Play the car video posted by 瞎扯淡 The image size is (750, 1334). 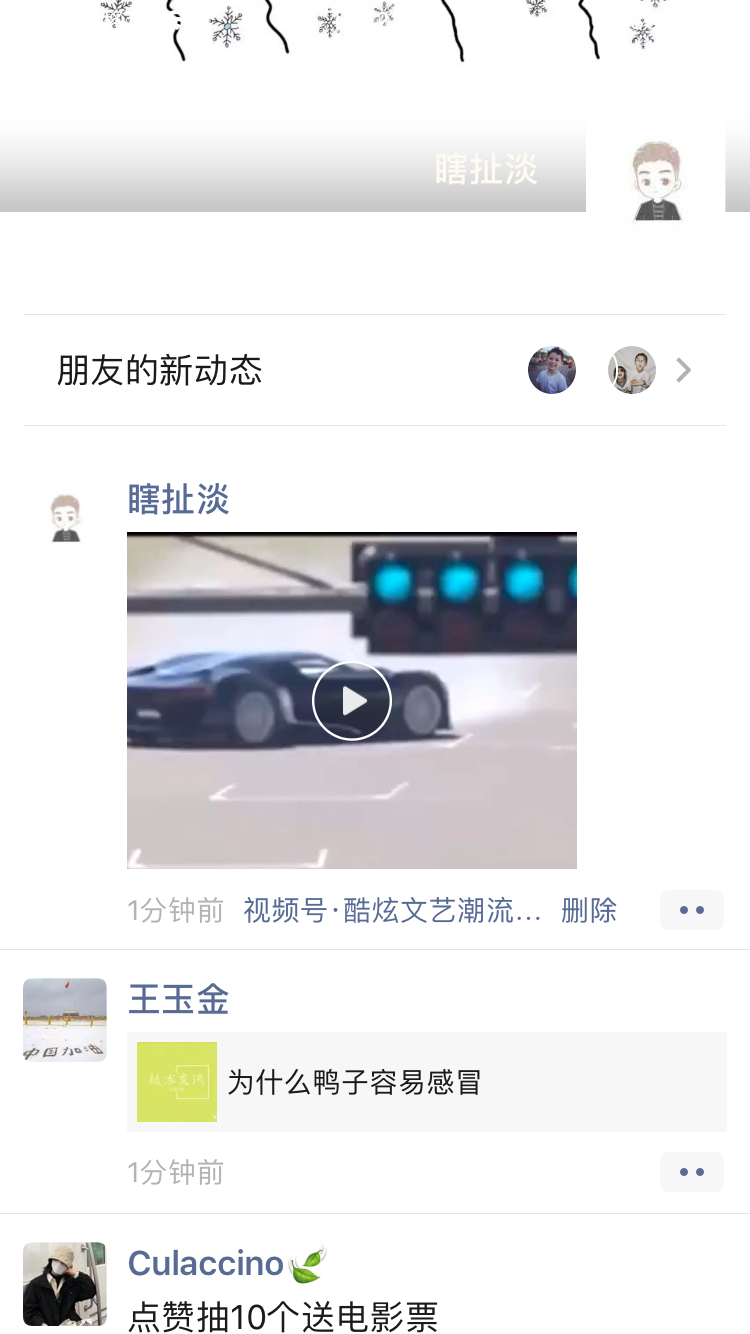click(352, 701)
